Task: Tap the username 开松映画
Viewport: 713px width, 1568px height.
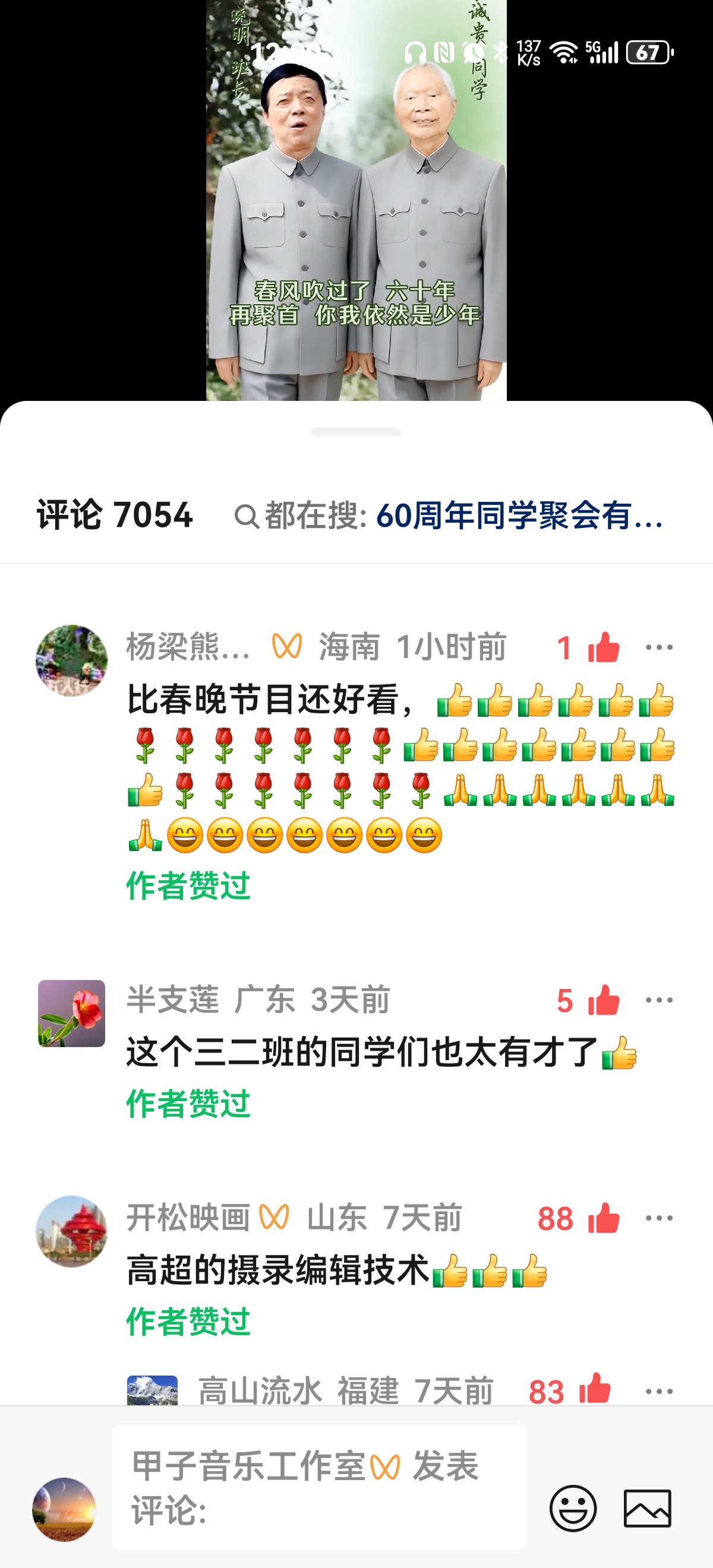Action: [188, 1218]
